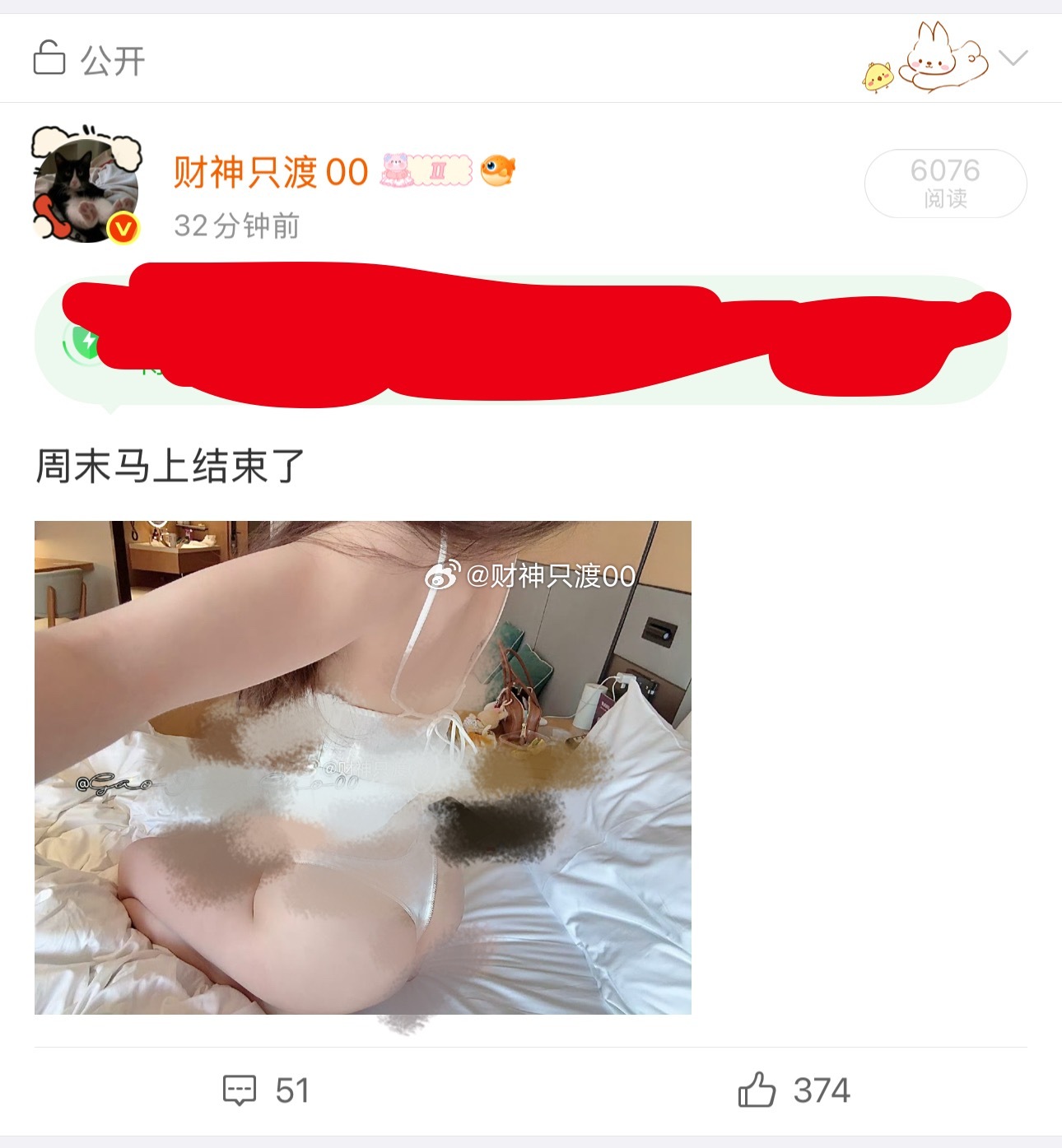Like the post with 374 likes
Image resolution: width=1062 pixels, height=1148 pixels.
[x=794, y=1090]
